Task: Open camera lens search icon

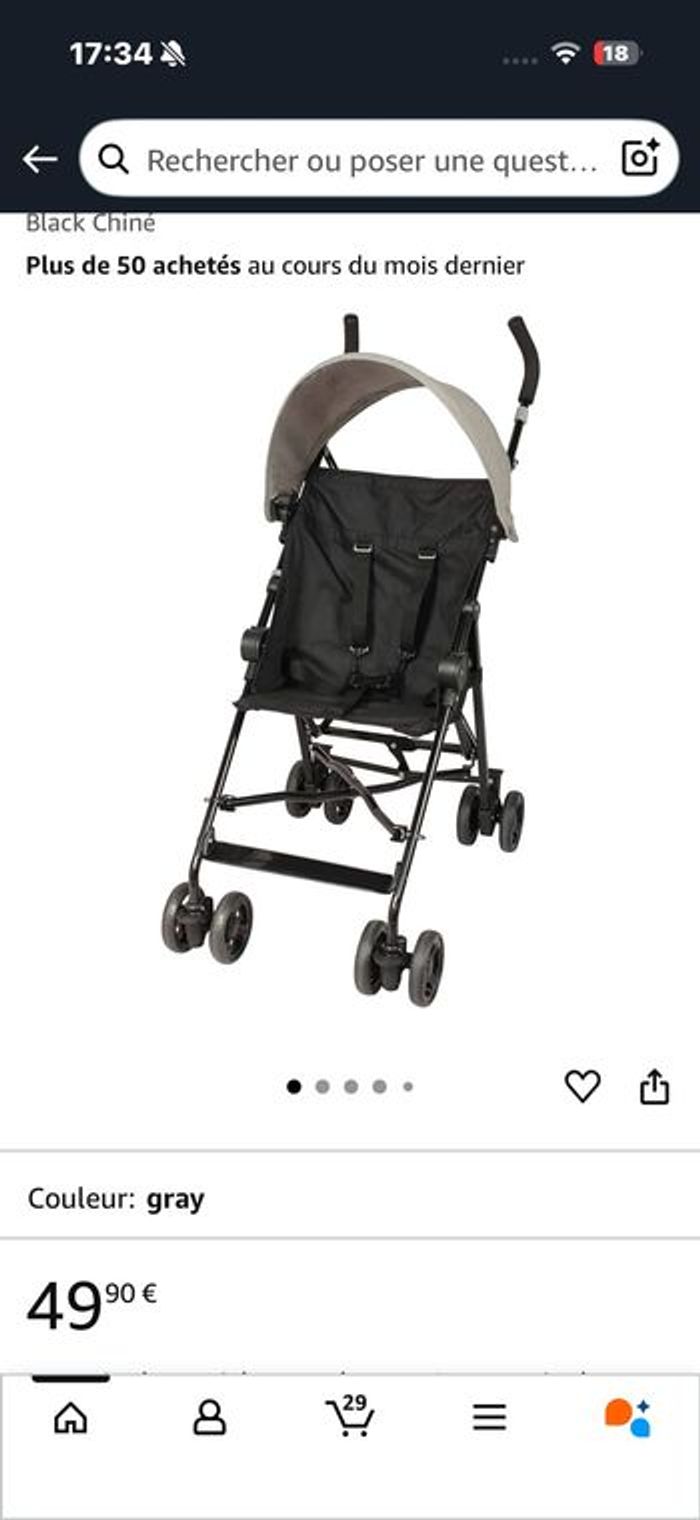Action: [x=640, y=159]
